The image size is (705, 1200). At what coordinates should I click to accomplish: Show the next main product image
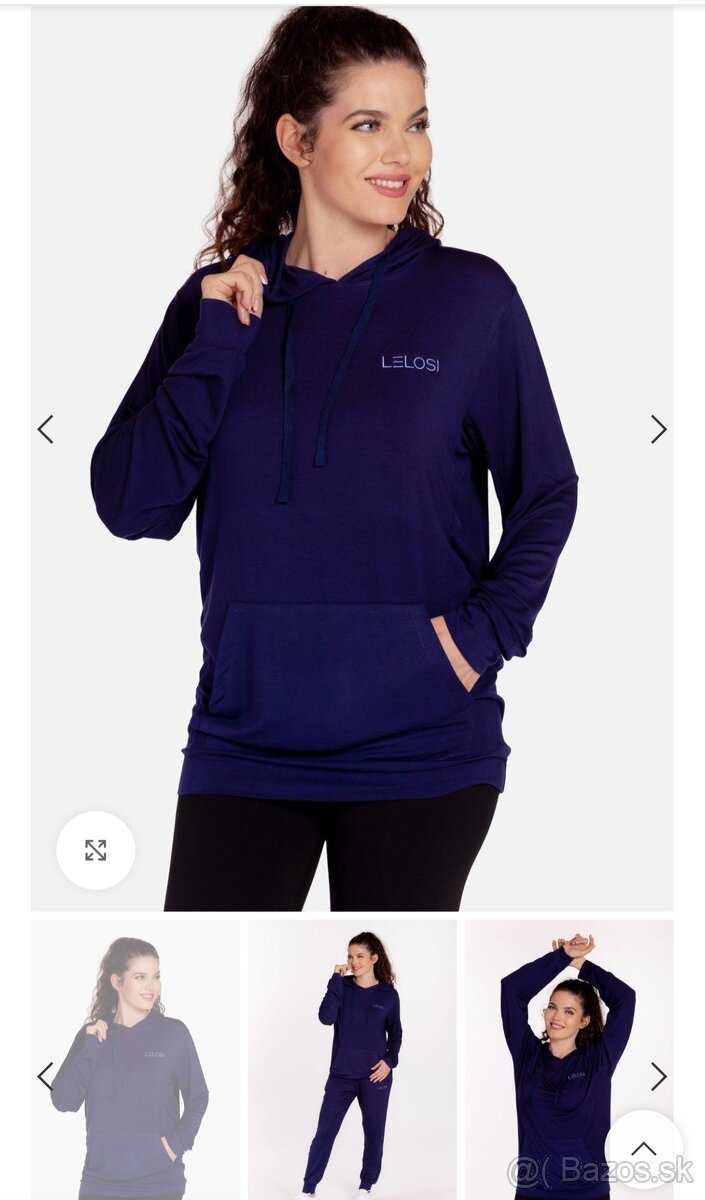(658, 429)
